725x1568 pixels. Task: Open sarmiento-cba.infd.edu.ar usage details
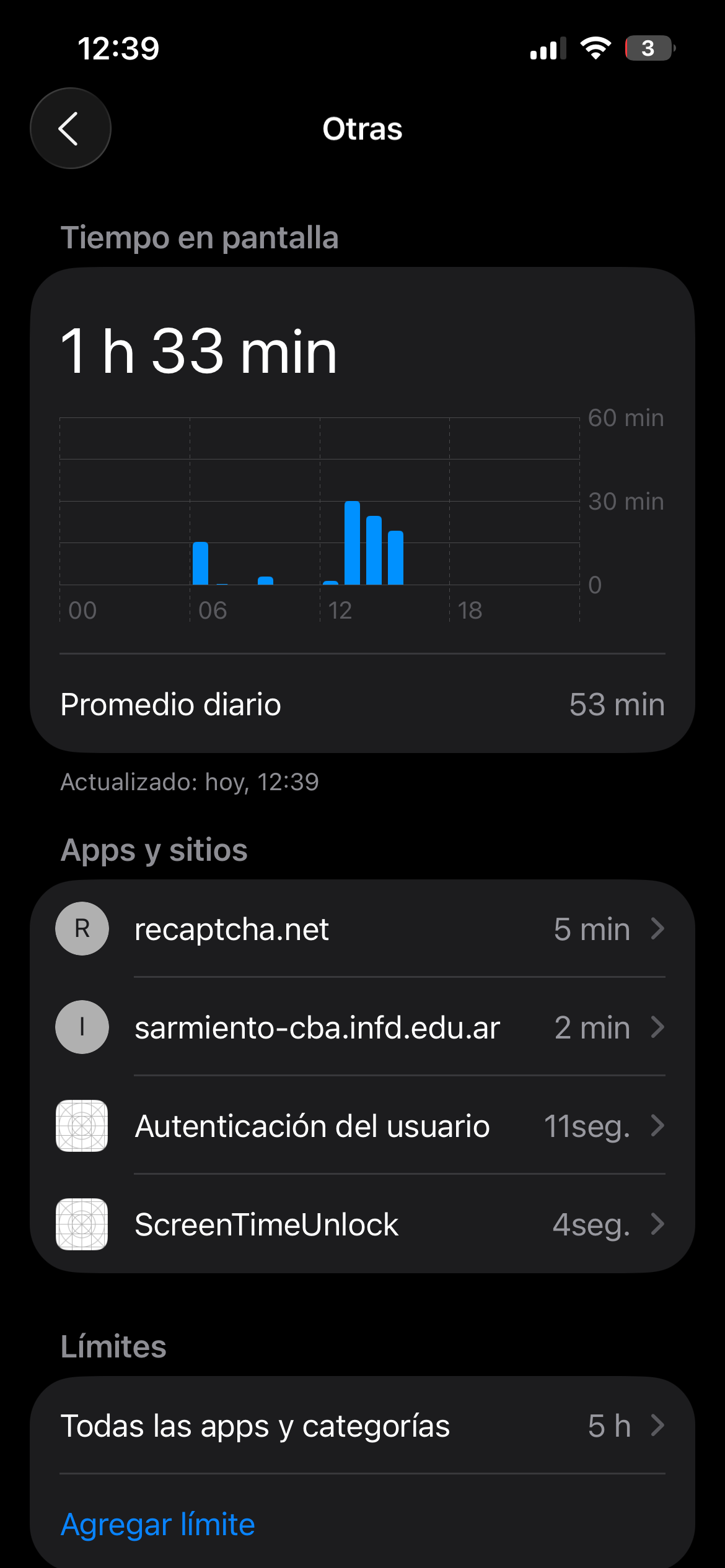(x=362, y=1027)
